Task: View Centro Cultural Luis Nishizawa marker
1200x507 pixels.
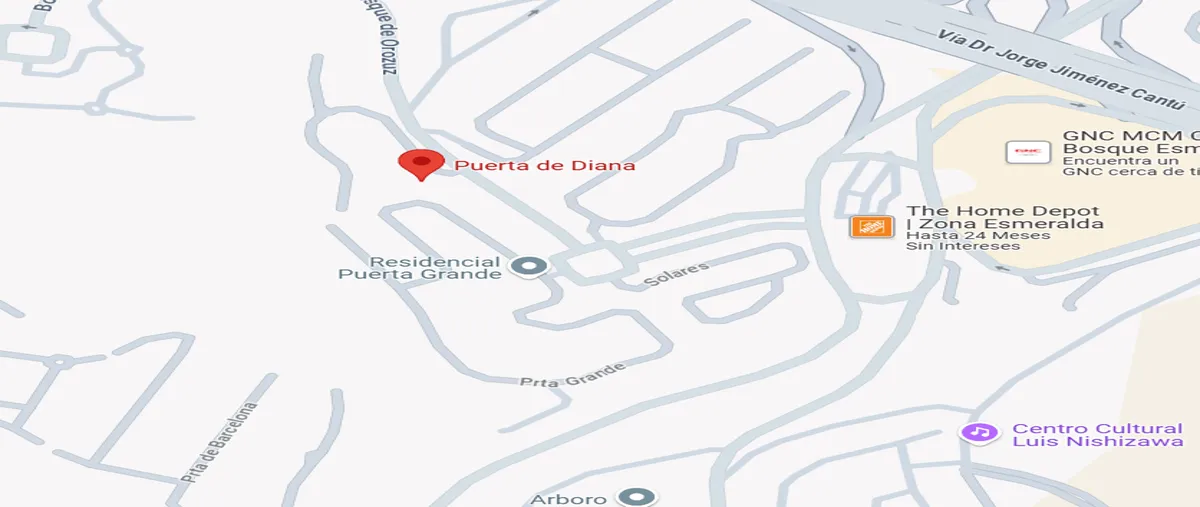Action: 979,432
